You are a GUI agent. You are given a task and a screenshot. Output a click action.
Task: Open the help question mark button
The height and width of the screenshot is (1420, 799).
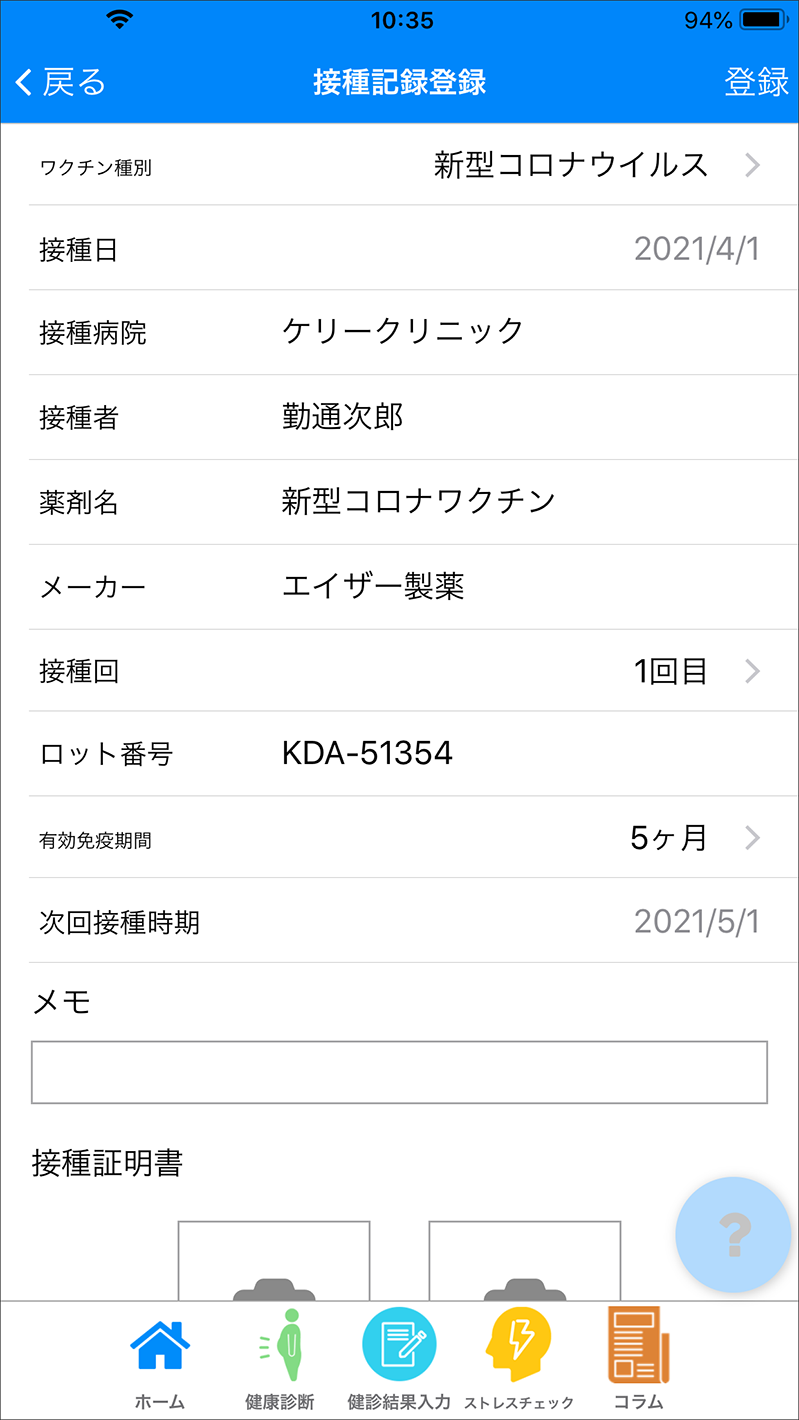click(x=734, y=1235)
